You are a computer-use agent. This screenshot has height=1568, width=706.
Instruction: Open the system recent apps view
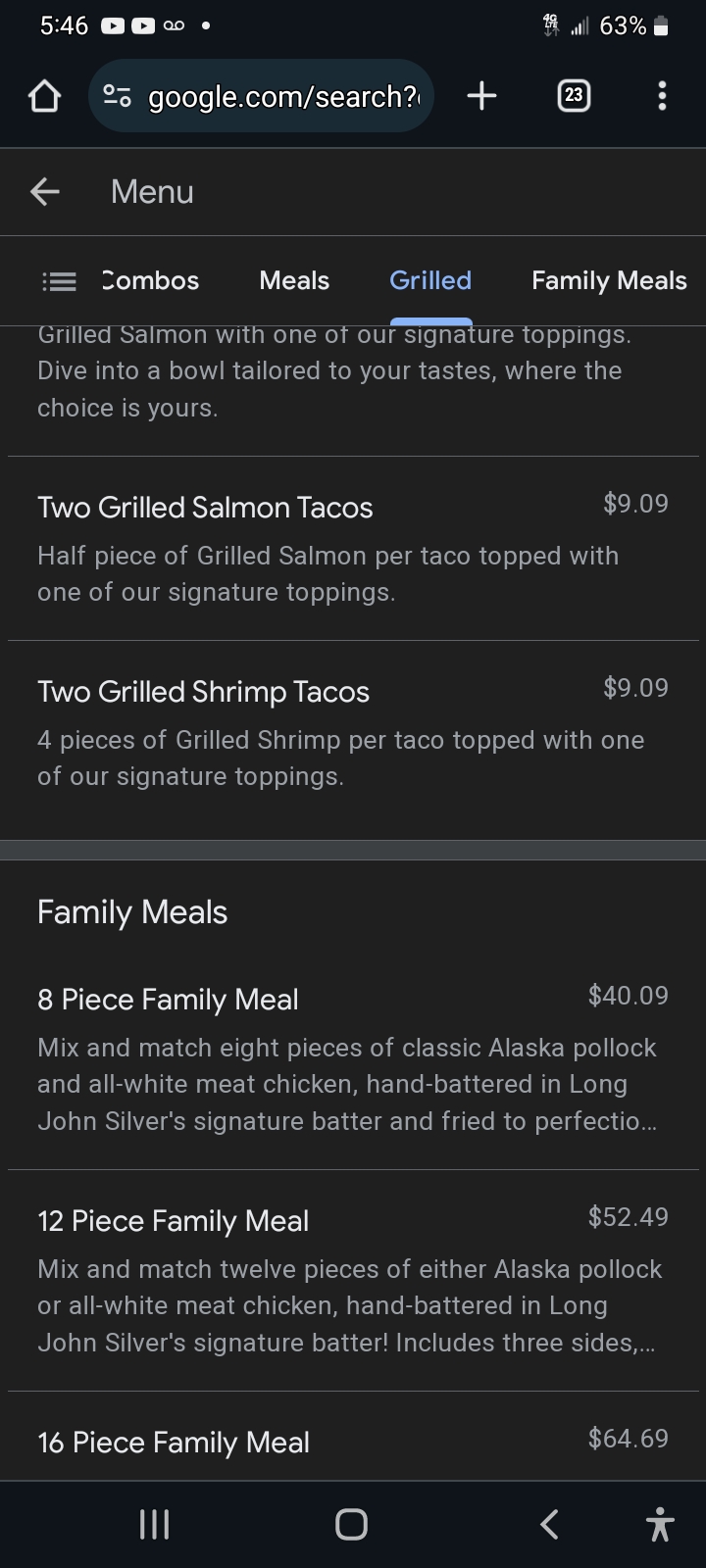[155, 1524]
